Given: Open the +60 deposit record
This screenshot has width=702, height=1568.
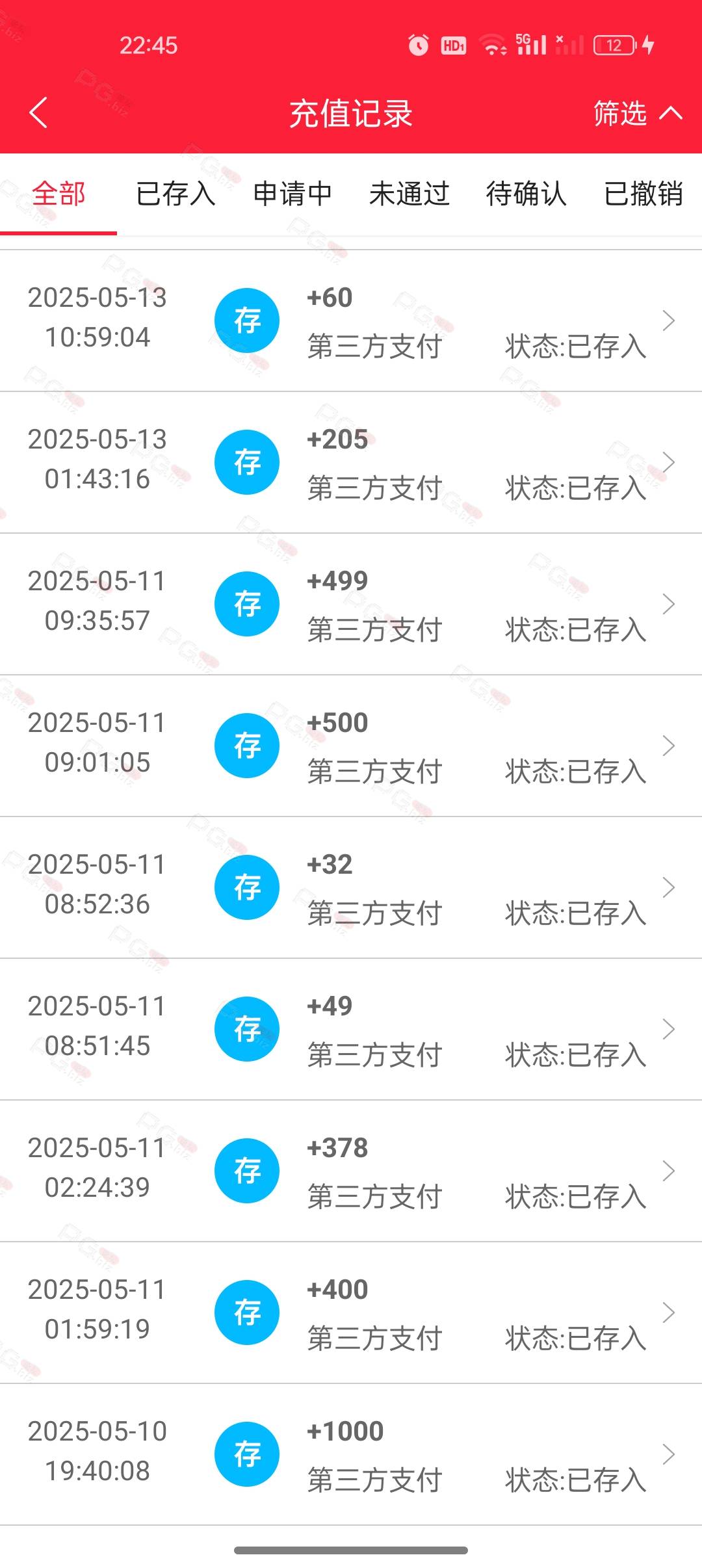Looking at the screenshot, I should [351, 320].
